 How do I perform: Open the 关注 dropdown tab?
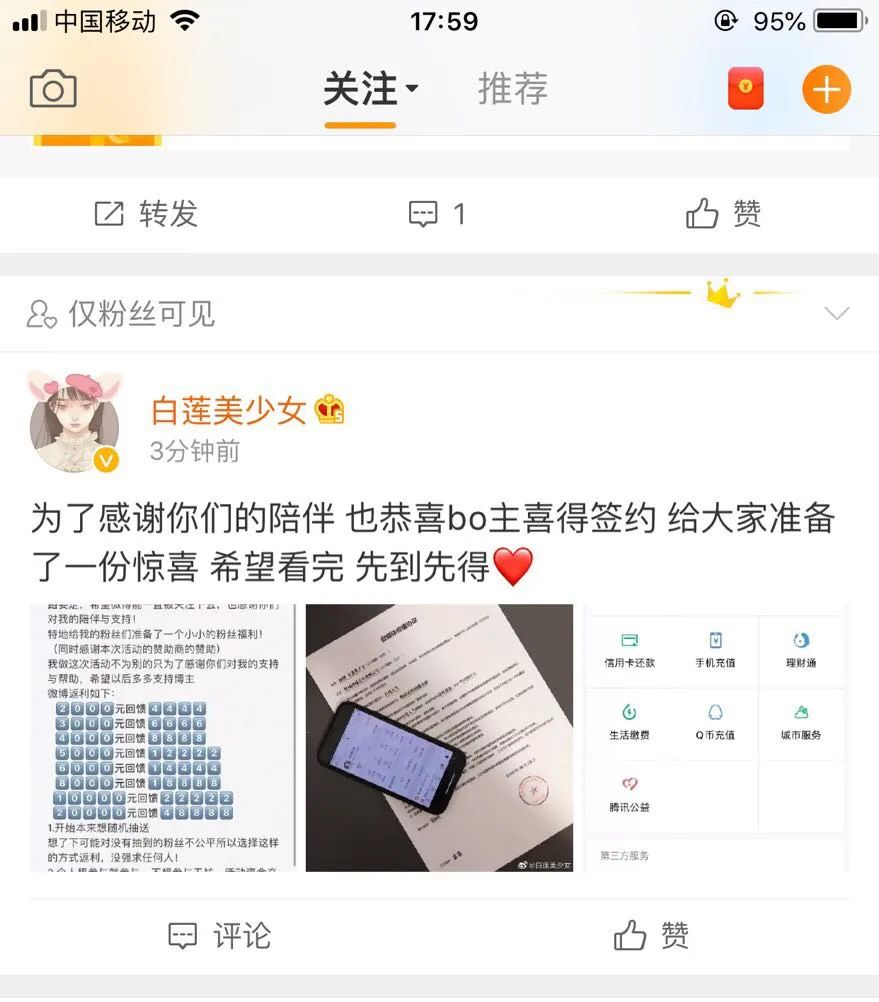tap(371, 88)
